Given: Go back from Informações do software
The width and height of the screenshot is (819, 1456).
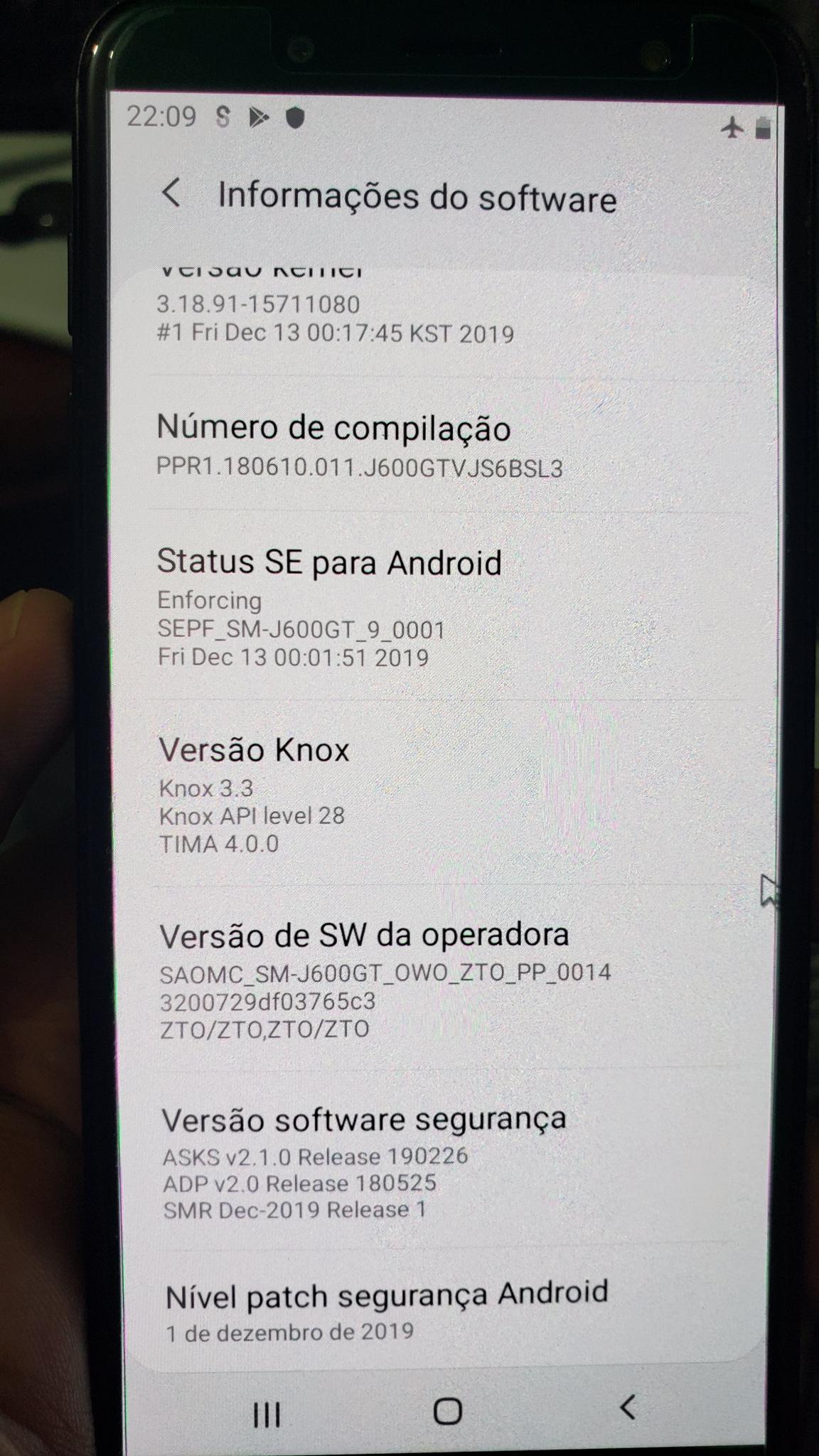Looking at the screenshot, I should point(171,193).
